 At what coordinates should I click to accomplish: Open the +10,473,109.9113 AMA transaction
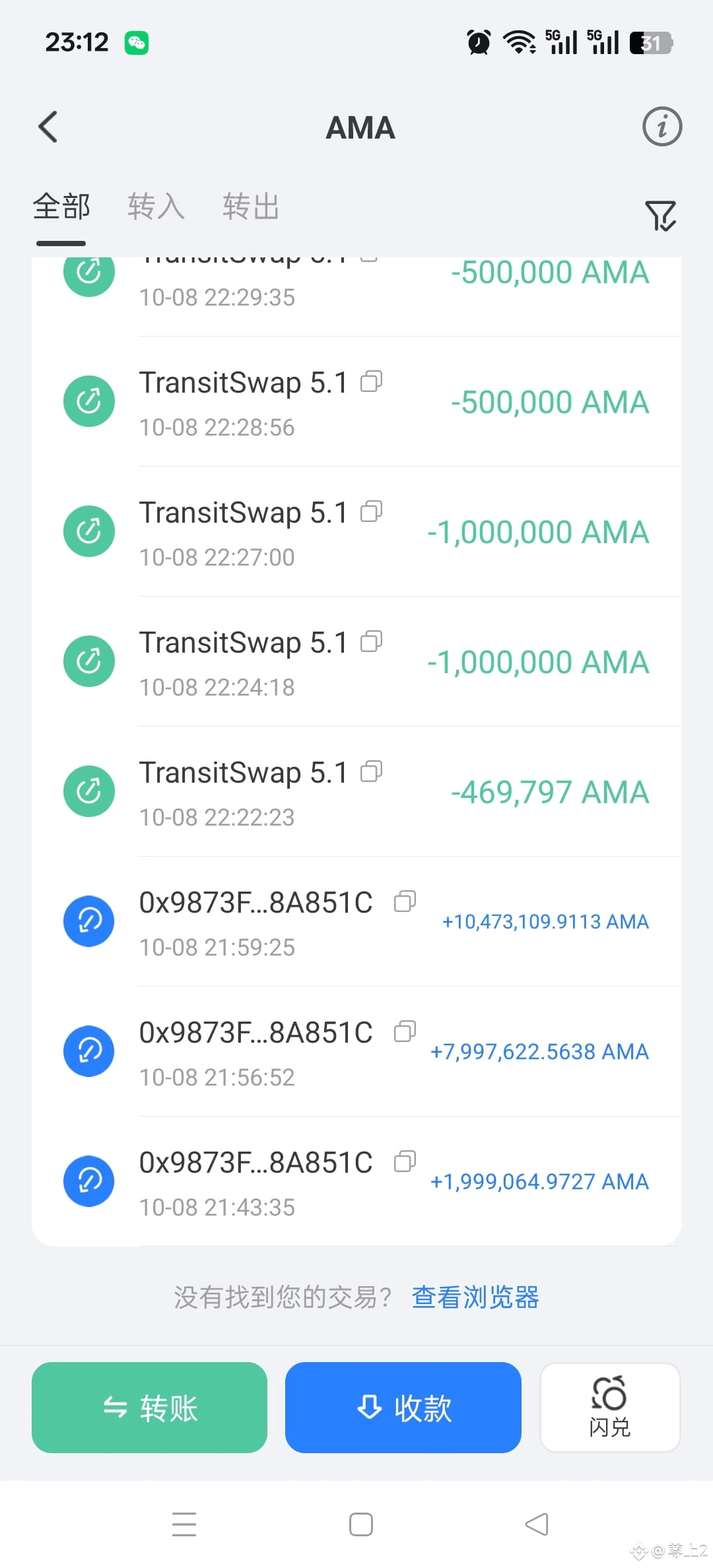[x=356, y=922]
